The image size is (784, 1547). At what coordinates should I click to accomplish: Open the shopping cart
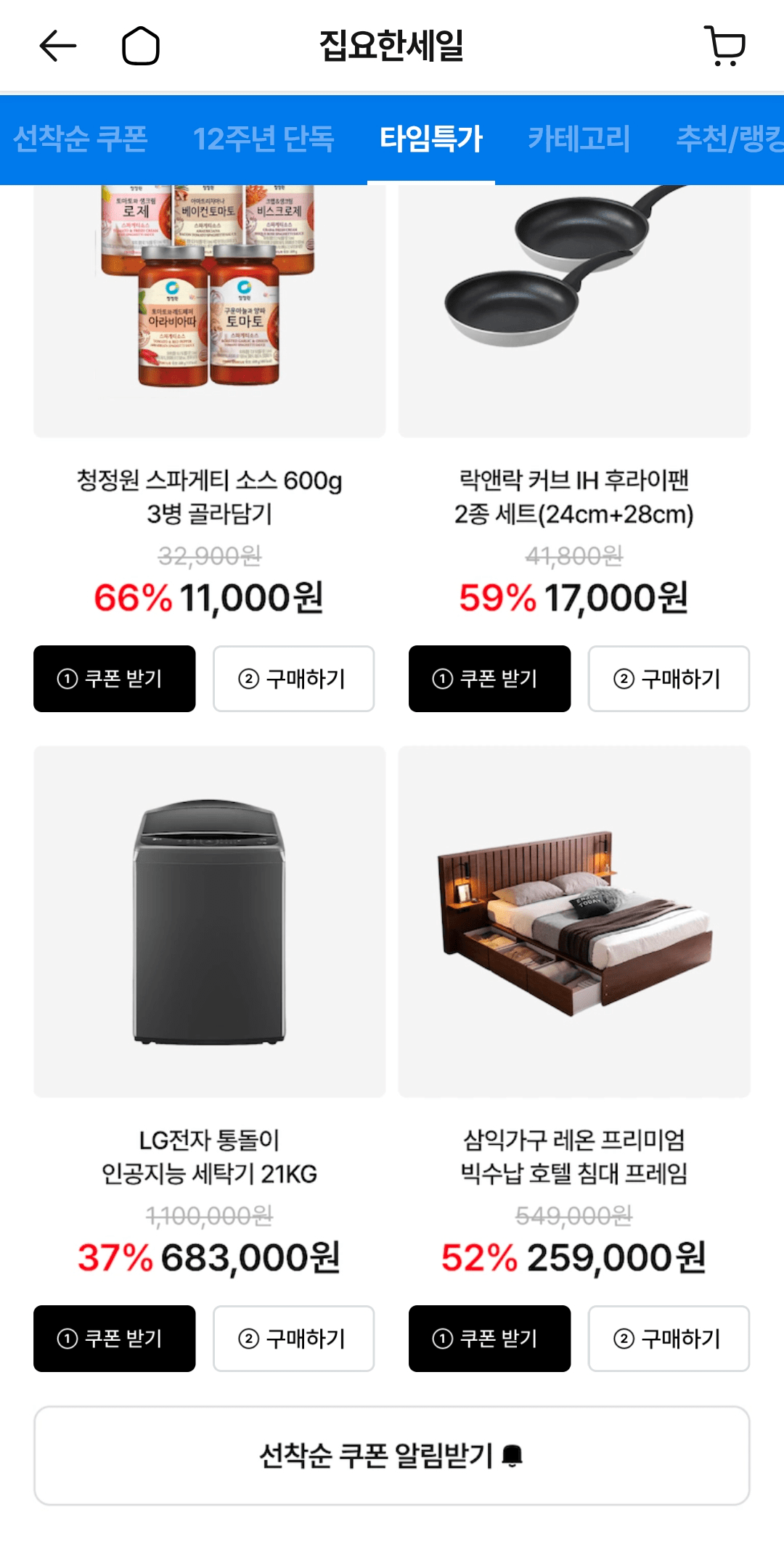click(725, 46)
